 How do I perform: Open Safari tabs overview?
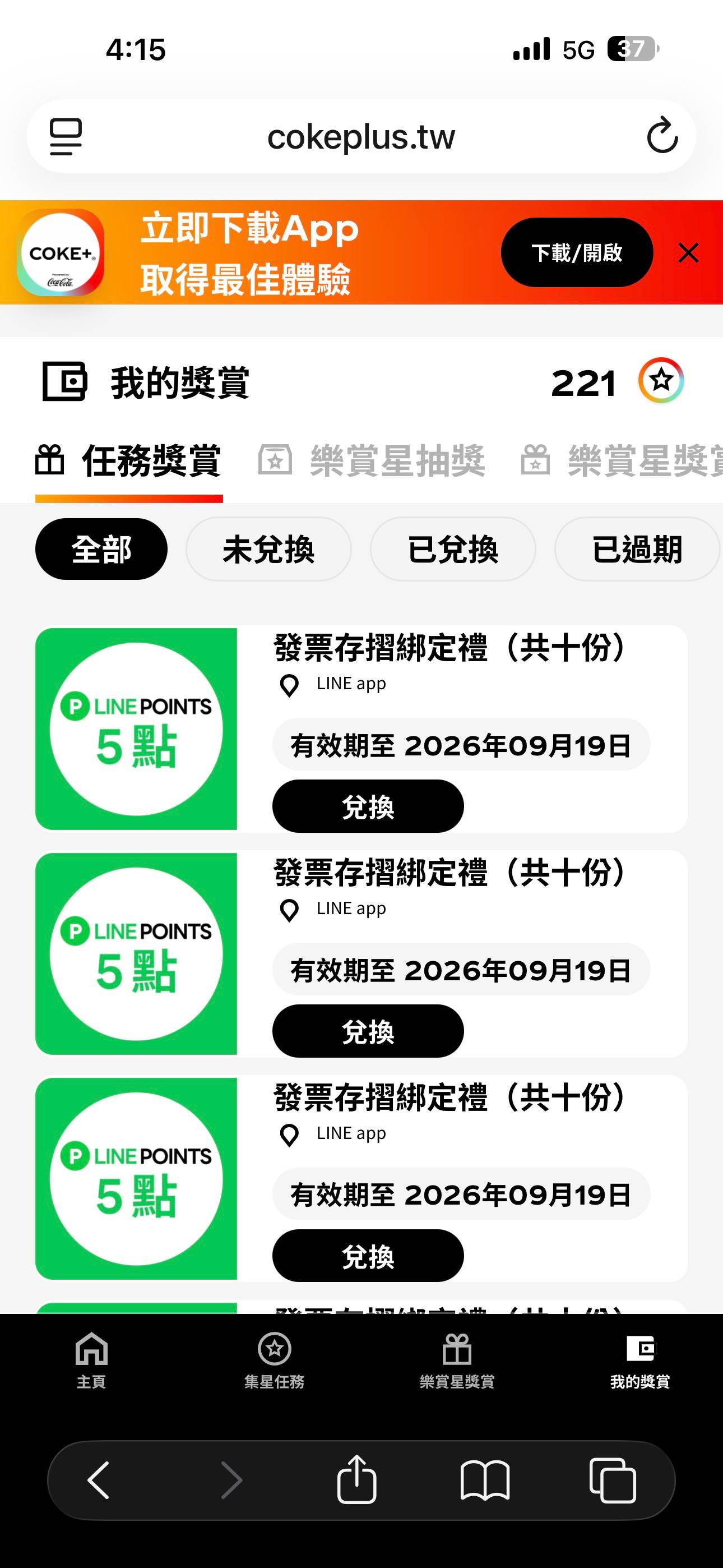(x=613, y=1481)
